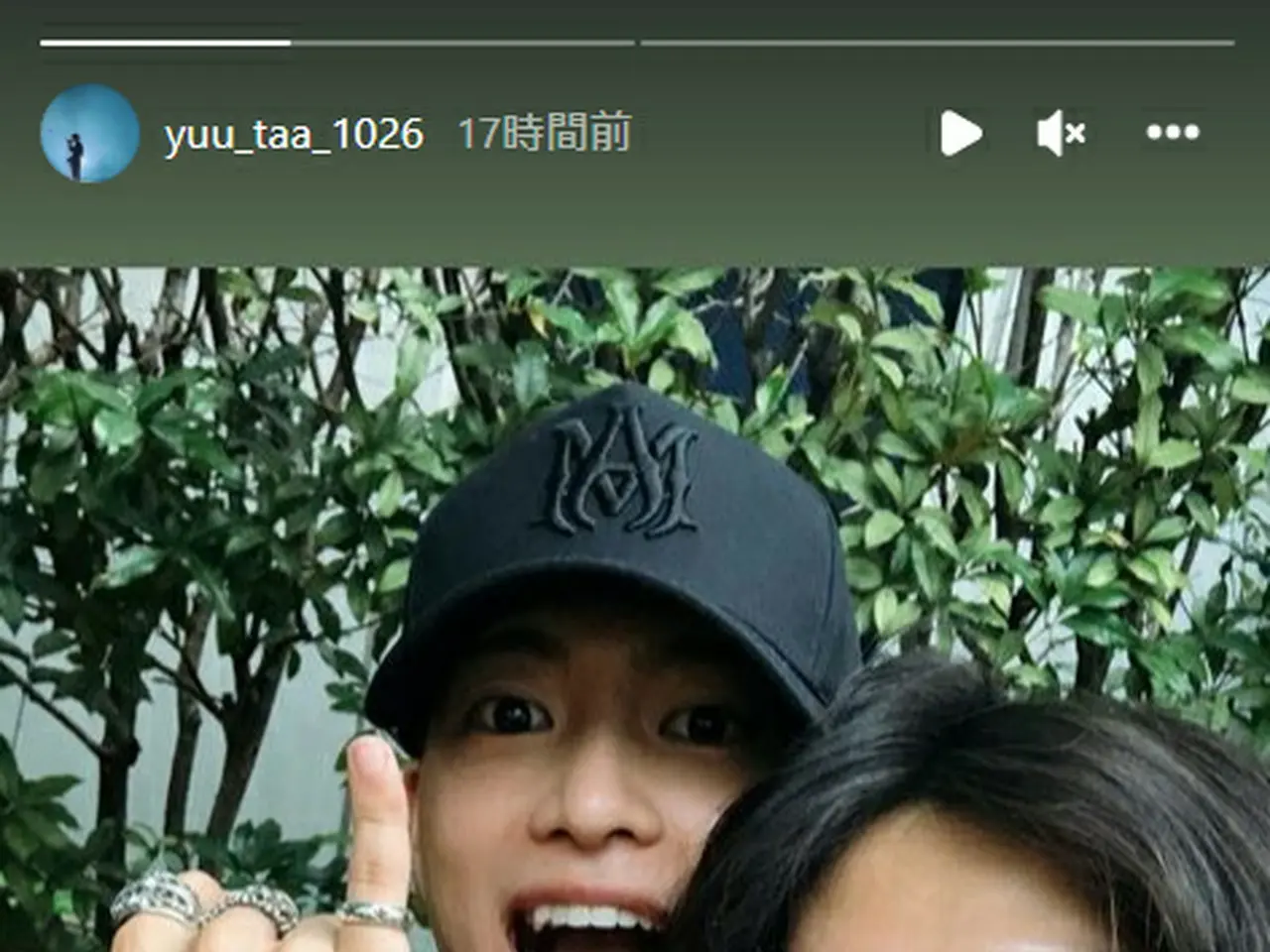
Task: Open yuu_taa_1026 profile picture
Action: click(89, 134)
